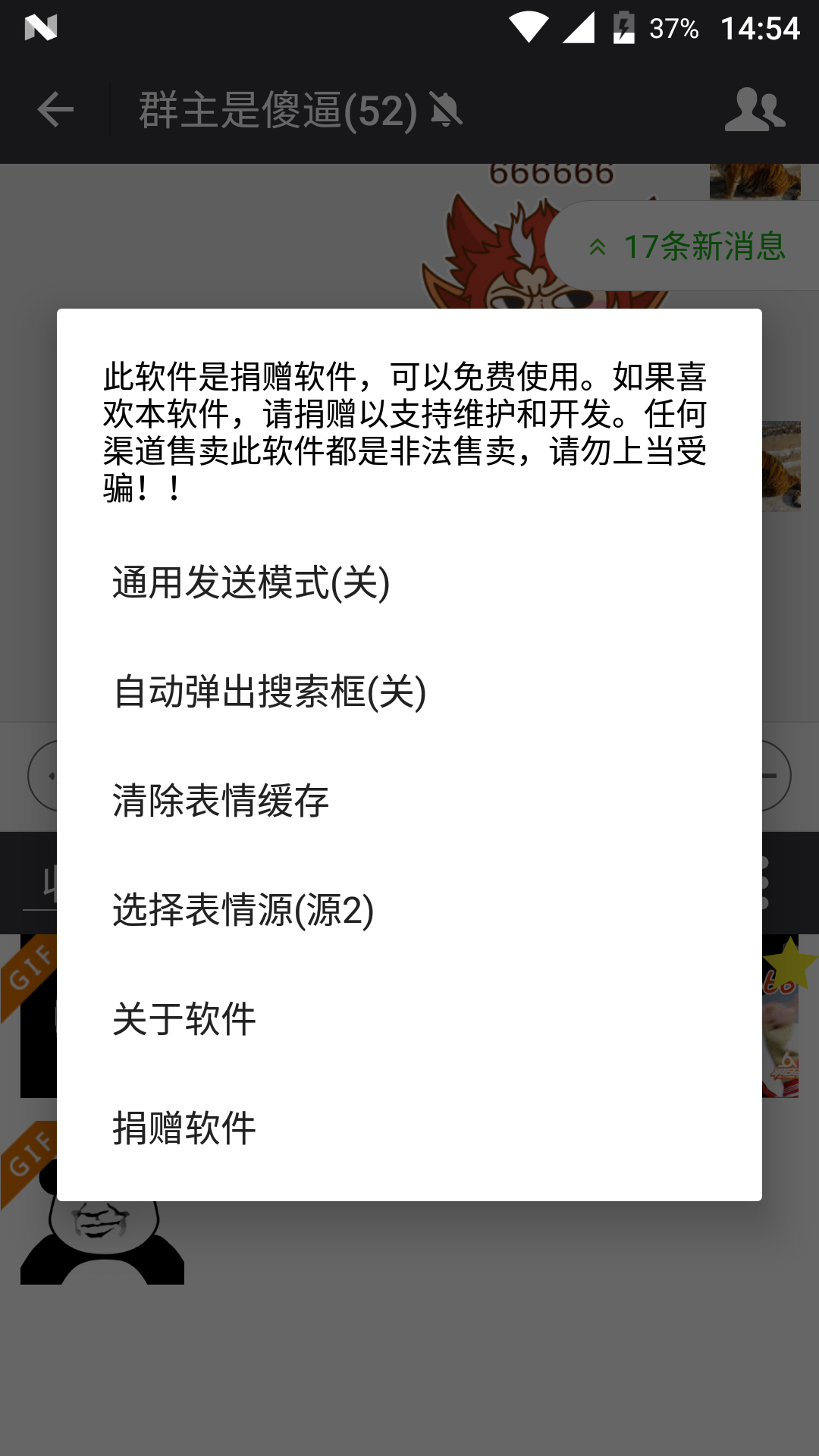Navigate back using the arrow icon
The width and height of the screenshot is (819, 1456).
53,111
